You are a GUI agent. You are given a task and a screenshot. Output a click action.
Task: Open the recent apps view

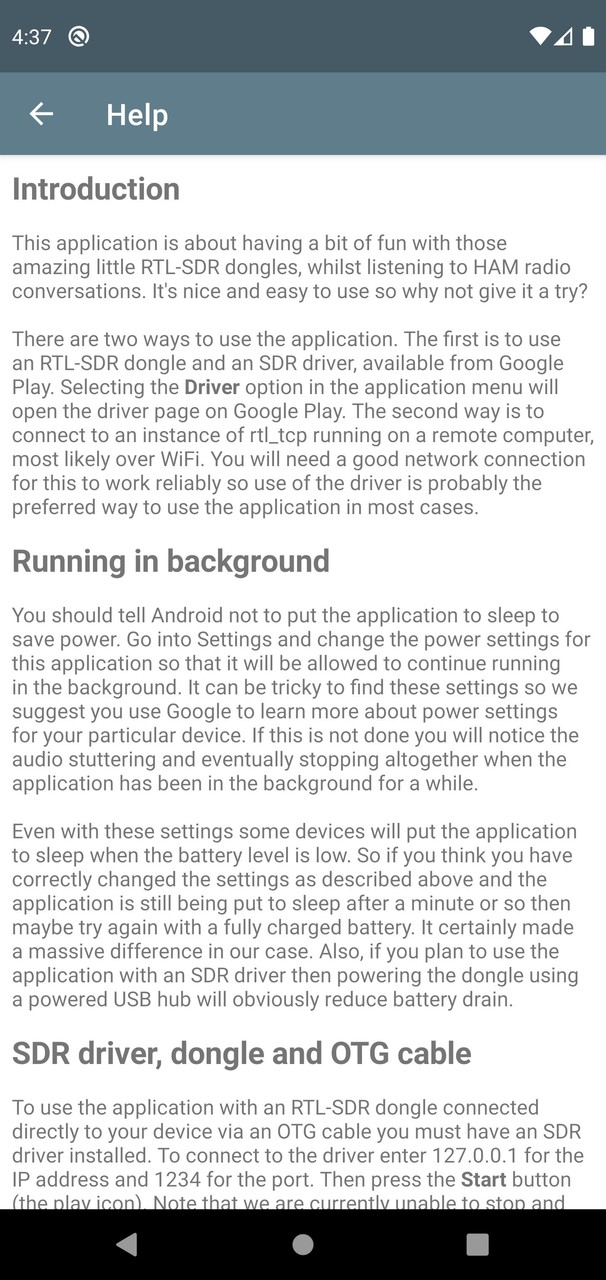click(478, 1244)
